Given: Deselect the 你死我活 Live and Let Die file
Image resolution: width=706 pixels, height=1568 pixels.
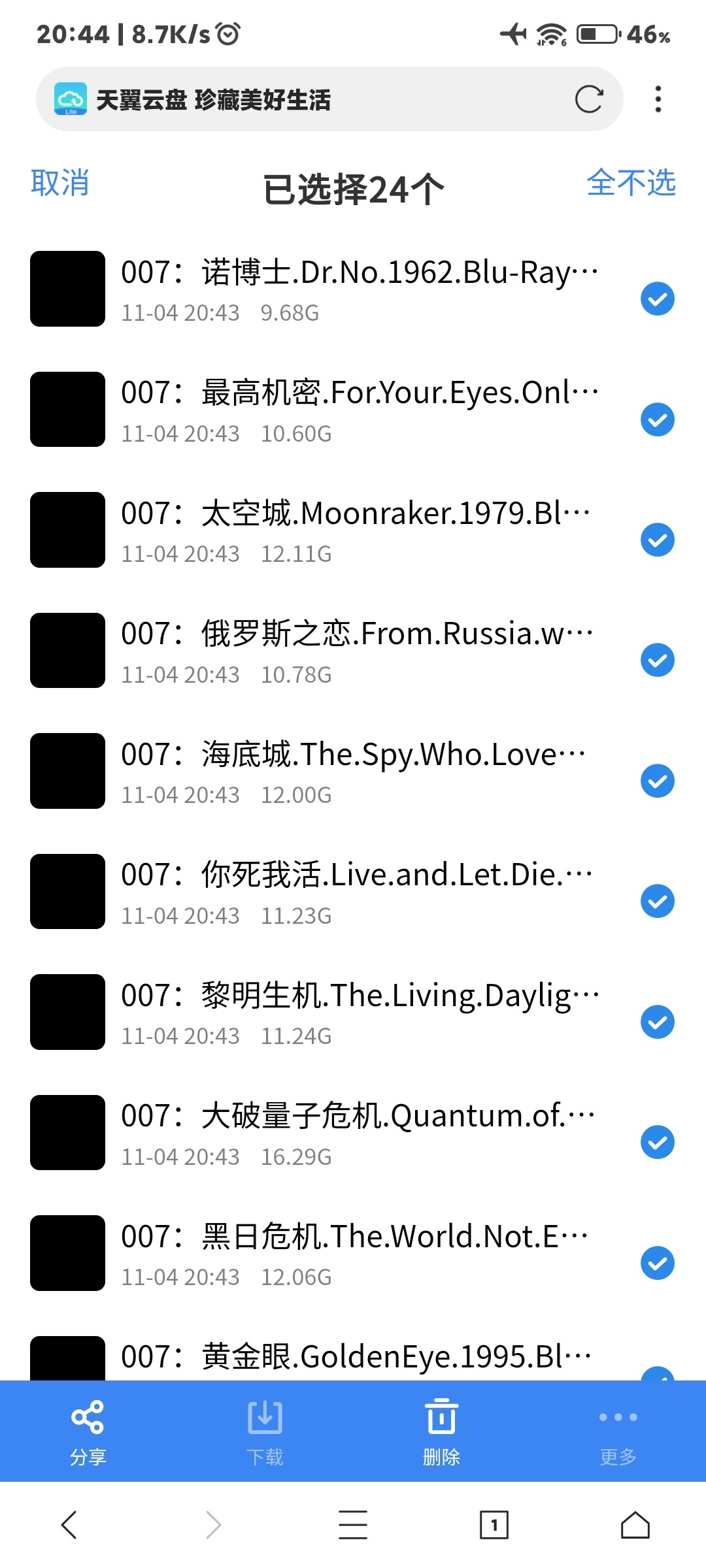Looking at the screenshot, I should click(x=657, y=902).
